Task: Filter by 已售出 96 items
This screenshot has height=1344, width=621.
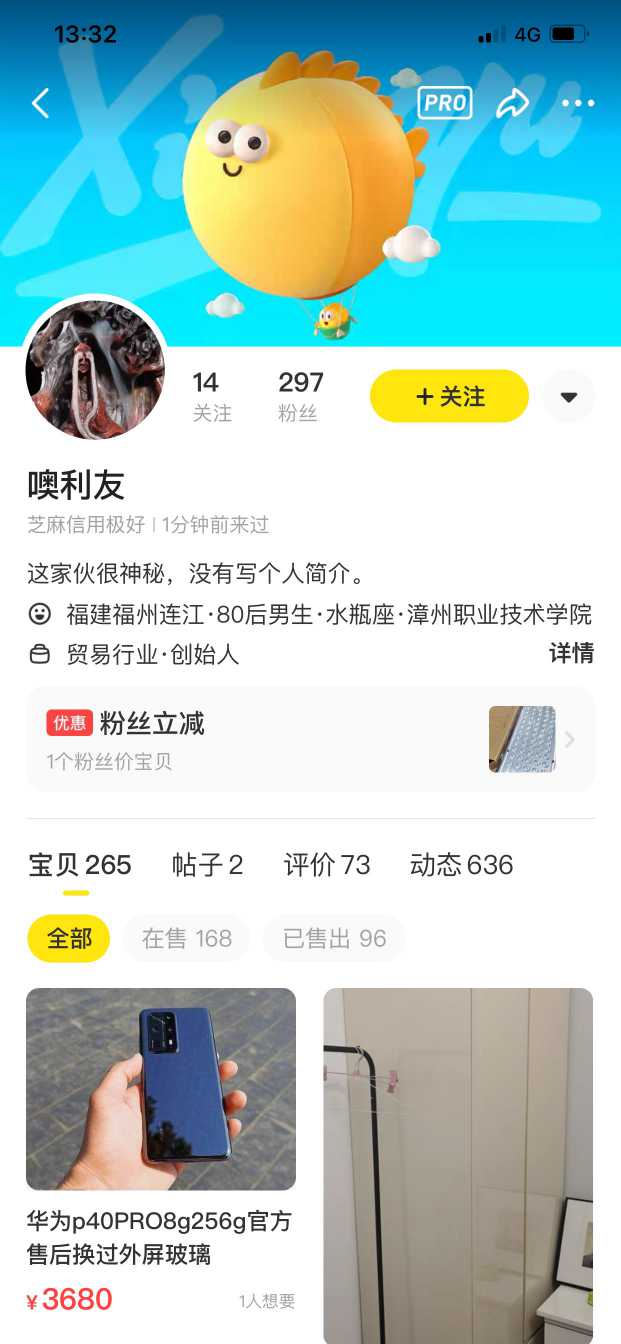Action: click(334, 939)
